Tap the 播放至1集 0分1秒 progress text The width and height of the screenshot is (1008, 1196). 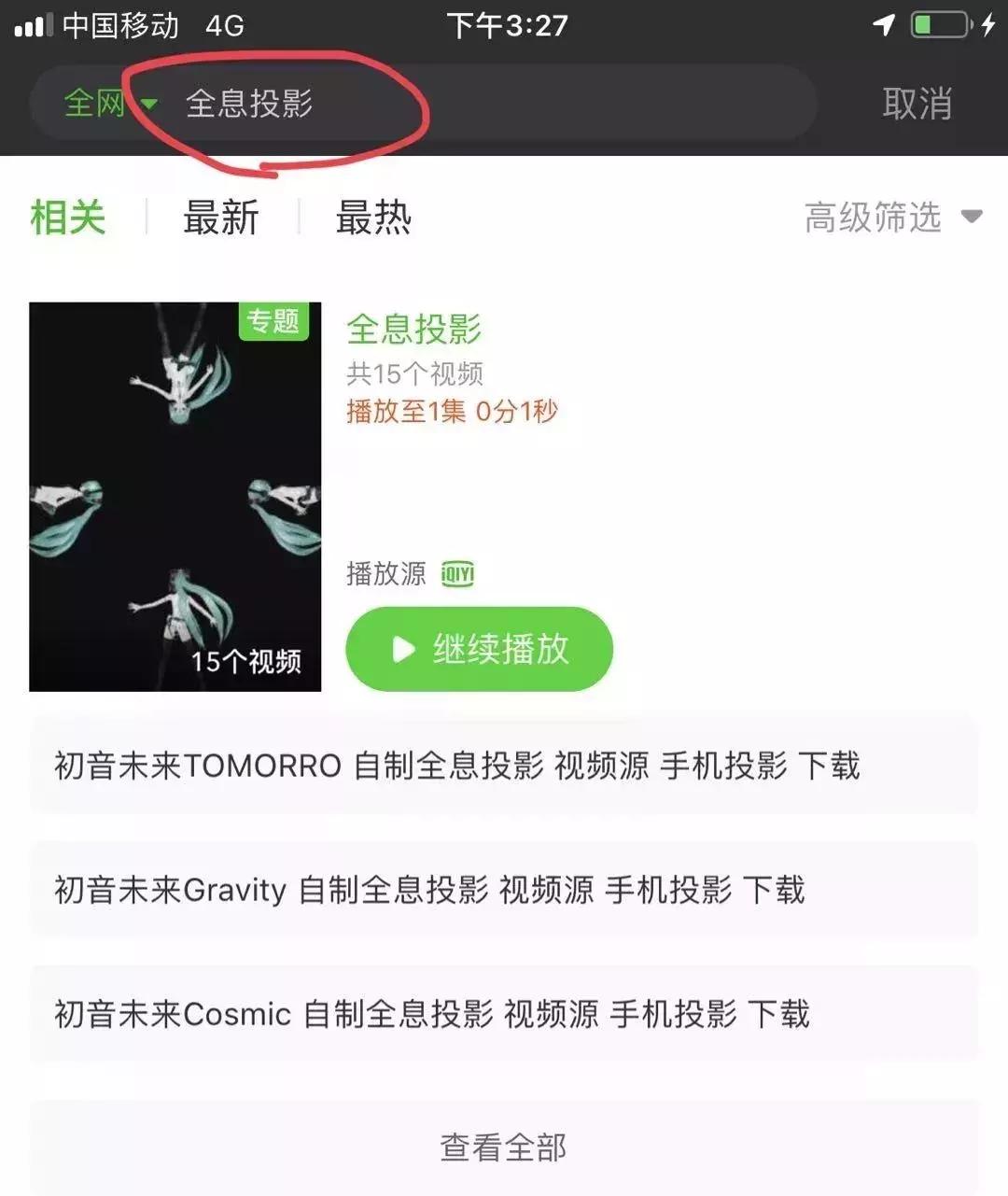click(x=451, y=411)
